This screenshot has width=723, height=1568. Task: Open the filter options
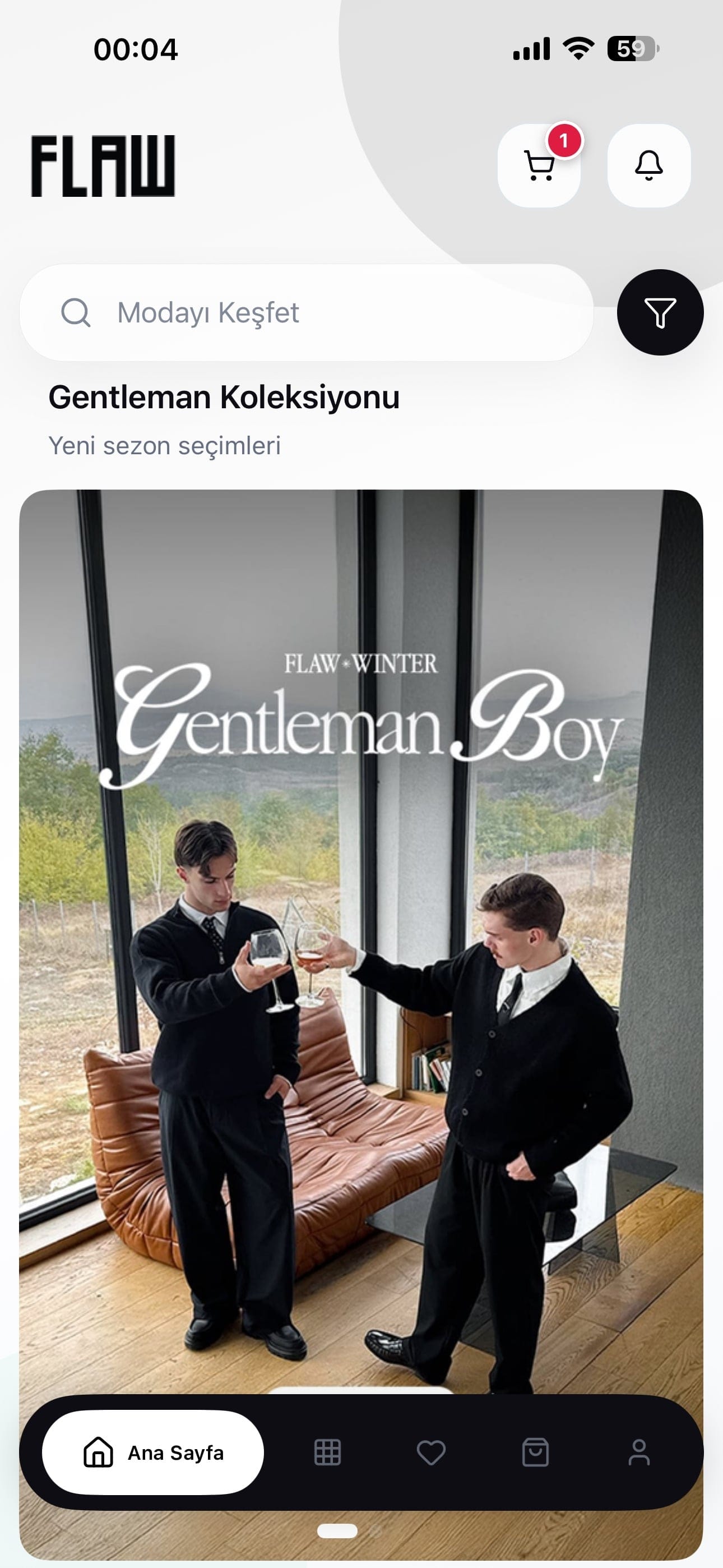pyautogui.click(x=660, y=313)
